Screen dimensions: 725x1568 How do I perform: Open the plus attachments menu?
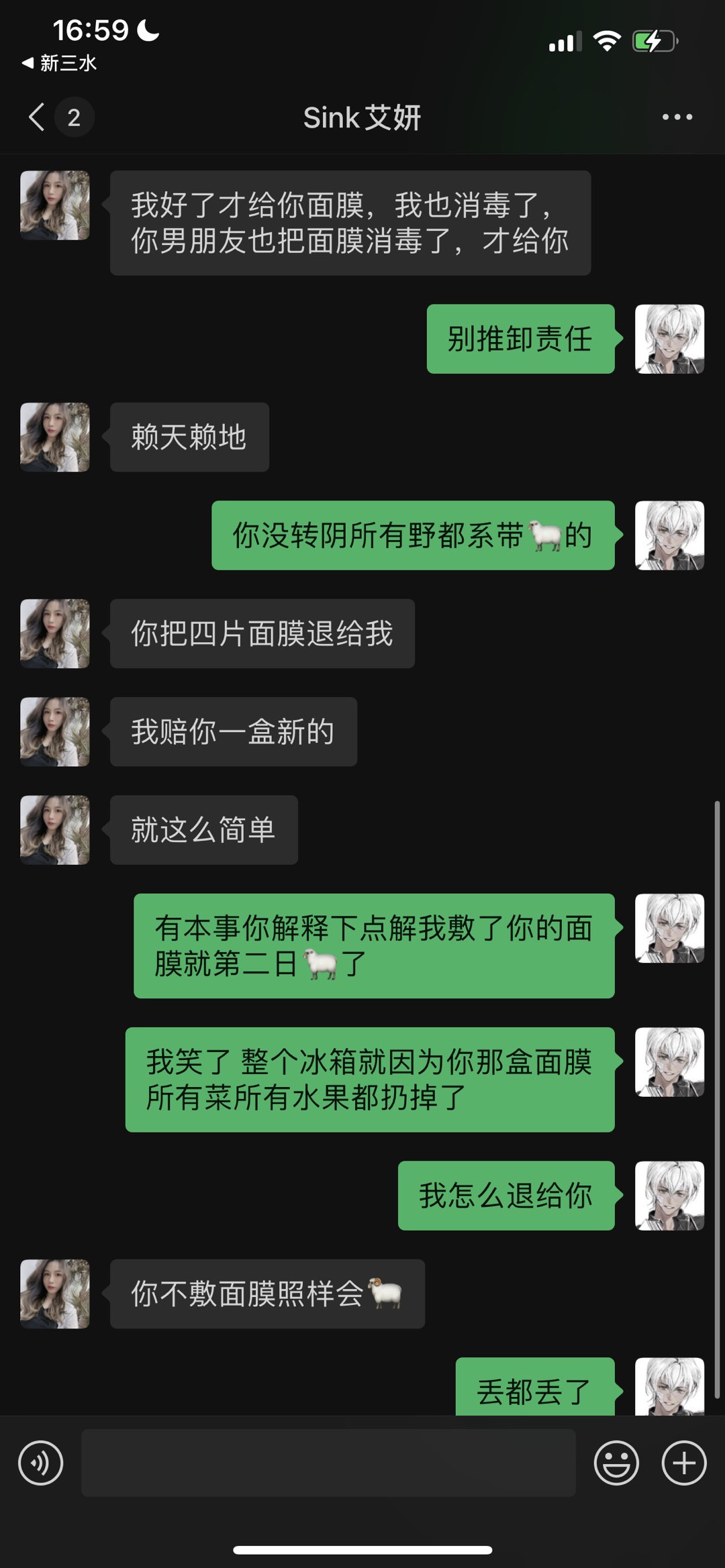684,1463
